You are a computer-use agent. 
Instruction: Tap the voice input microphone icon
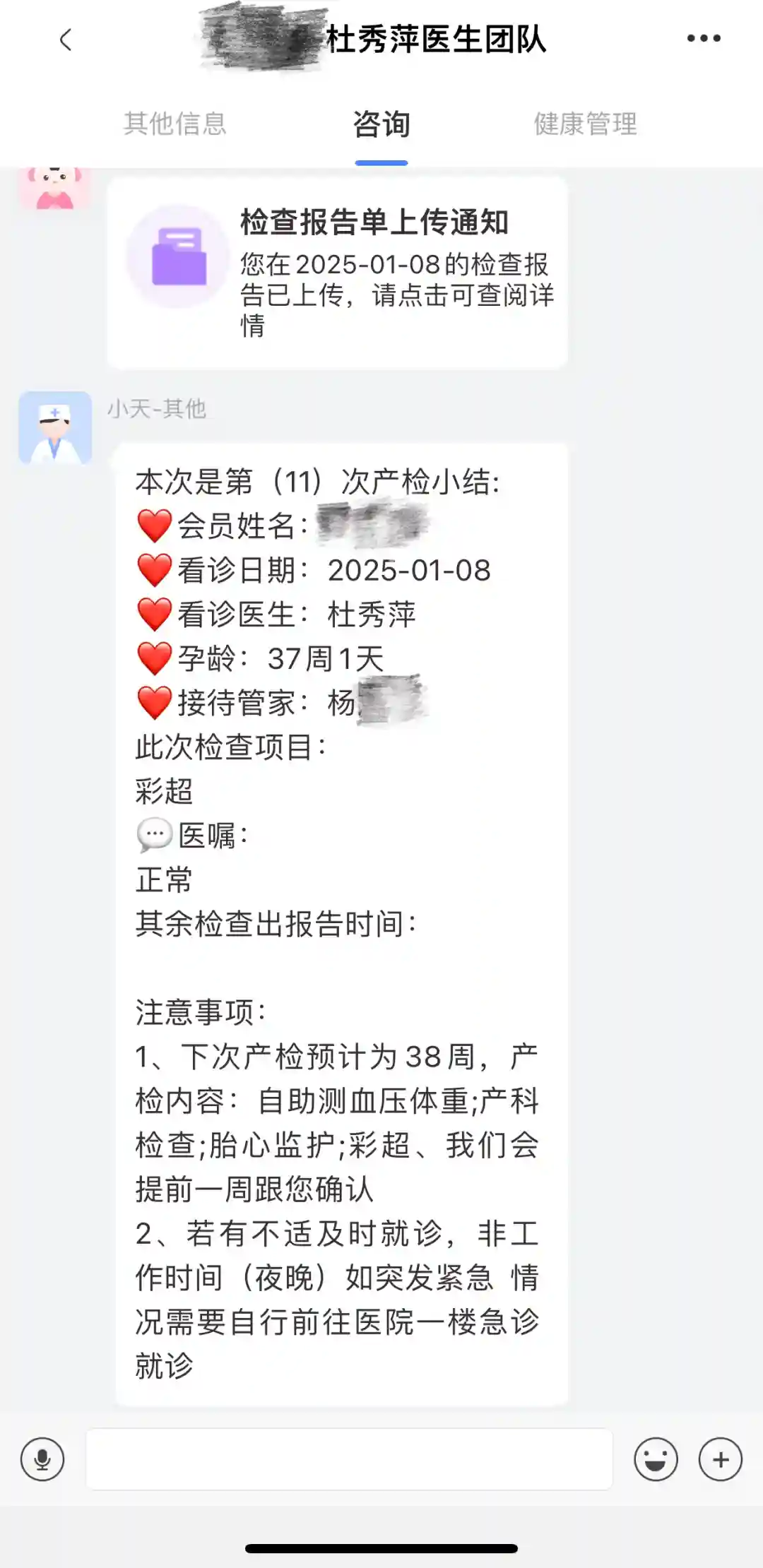(x=42, y=1459)
